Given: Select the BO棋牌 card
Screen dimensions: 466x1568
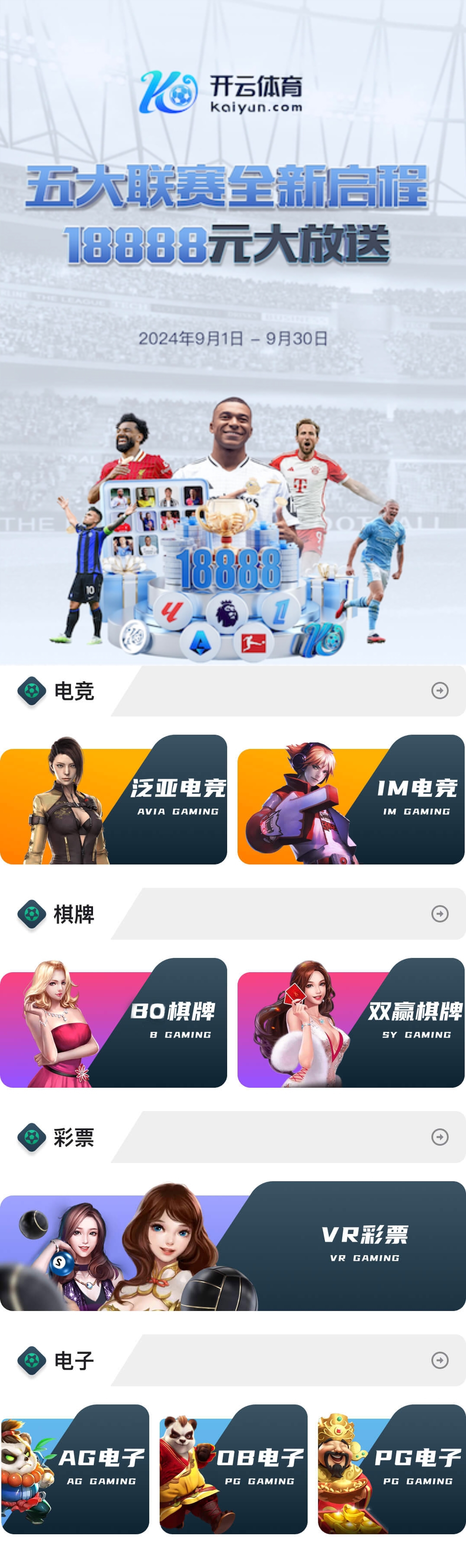Looking at the screenshot, I should tap(114, 1023).
